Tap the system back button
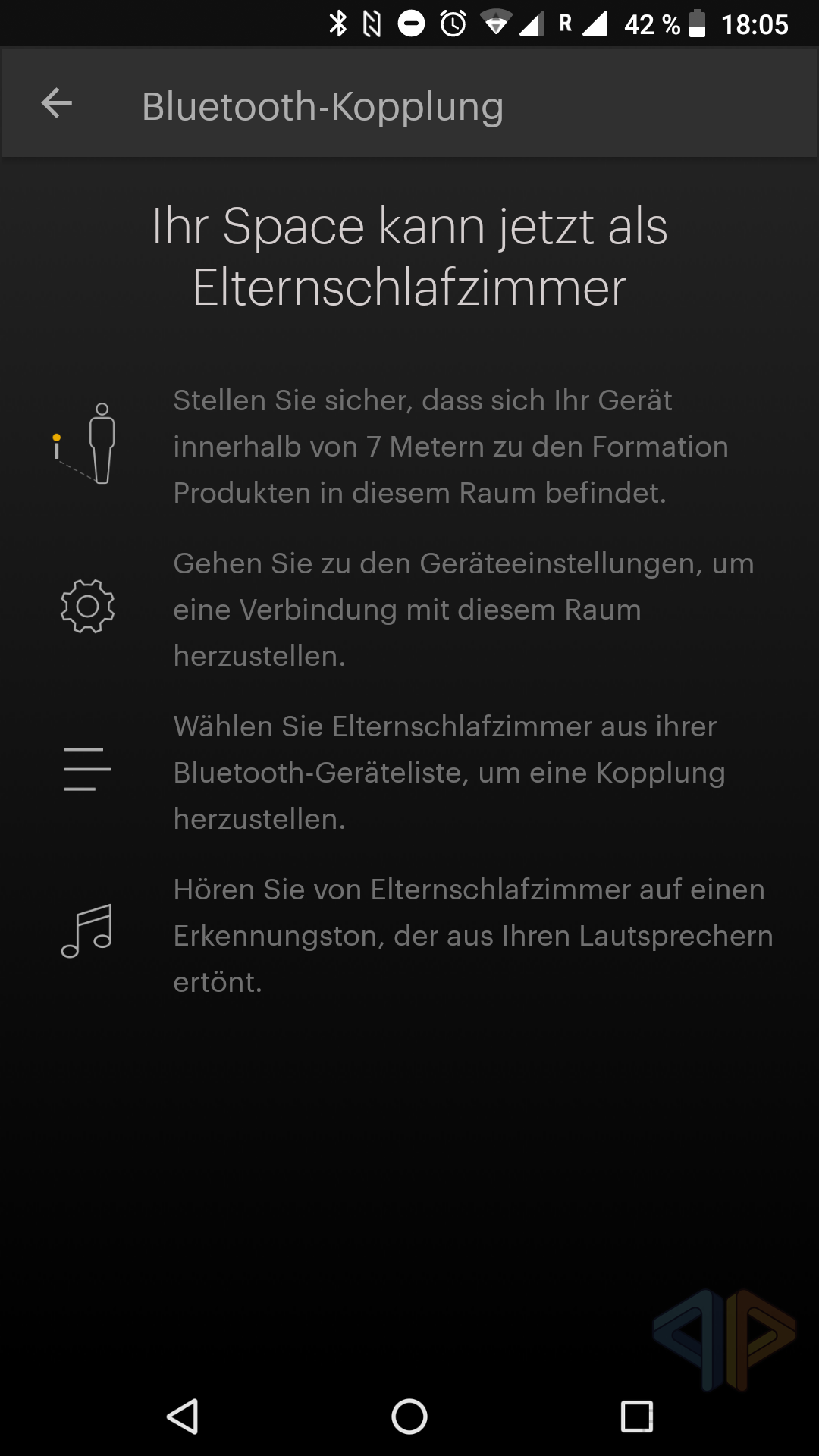 [183, 1416]
